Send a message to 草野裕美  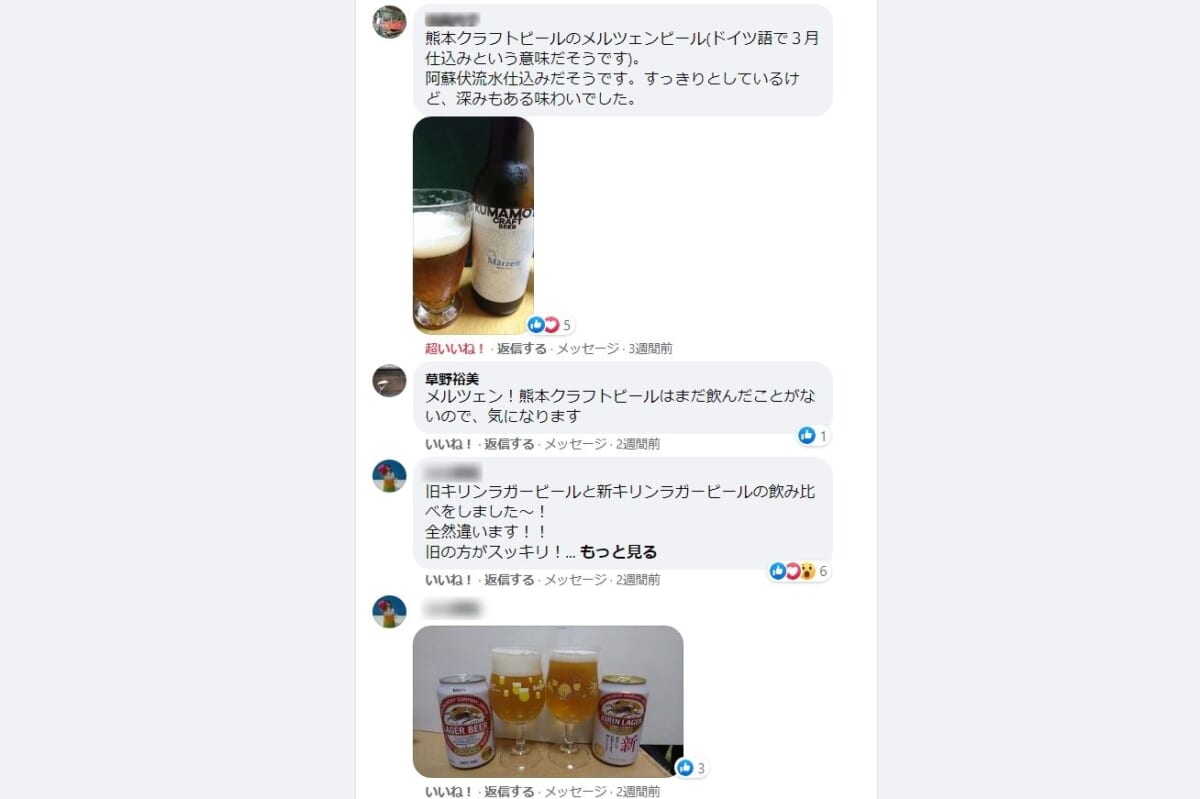click(575, 444)
